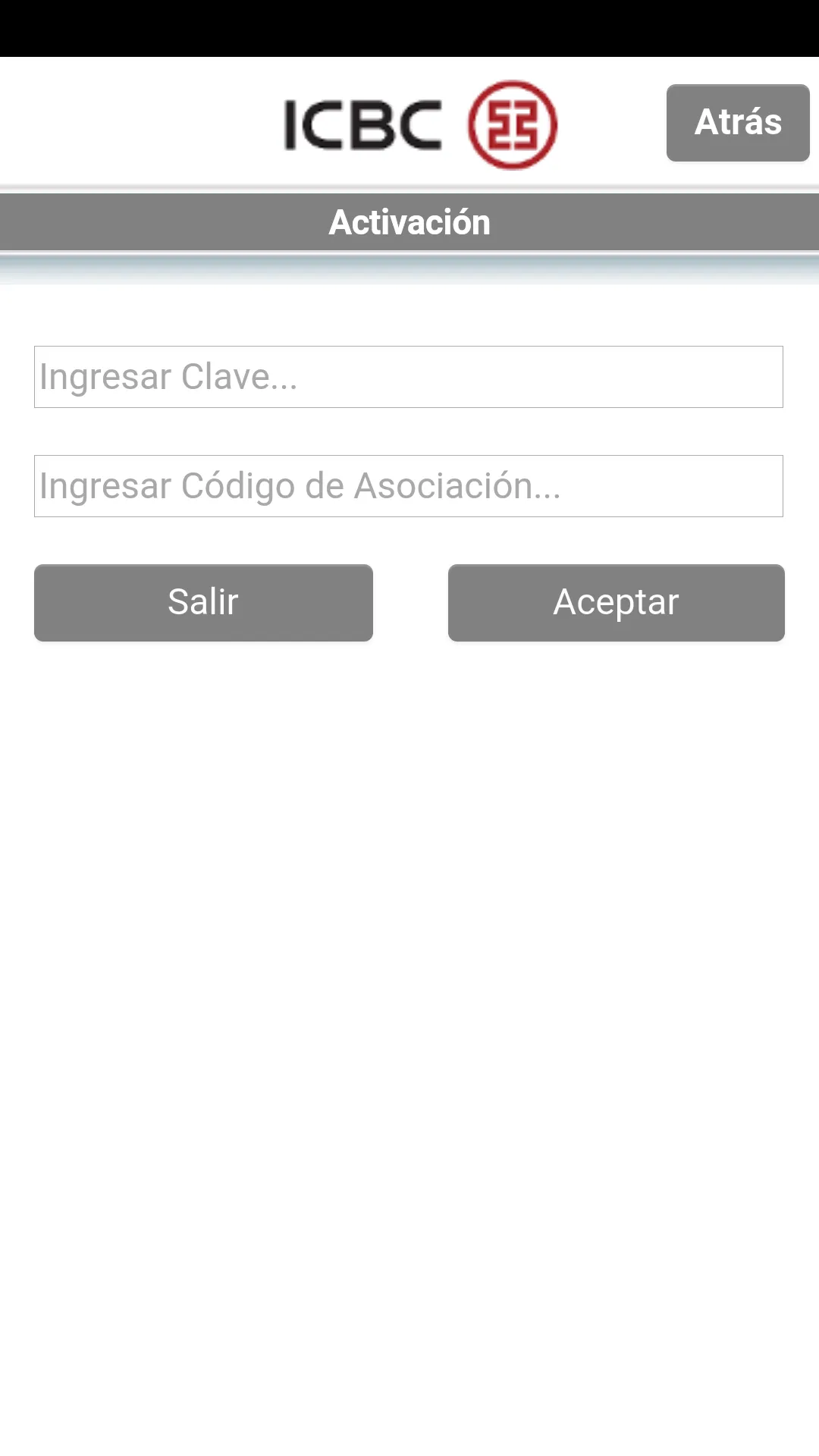This screenshot has width=819, height=1456.
Task: Select the Ingresar Código de Asociación field
Action: [x=408, y=486]
